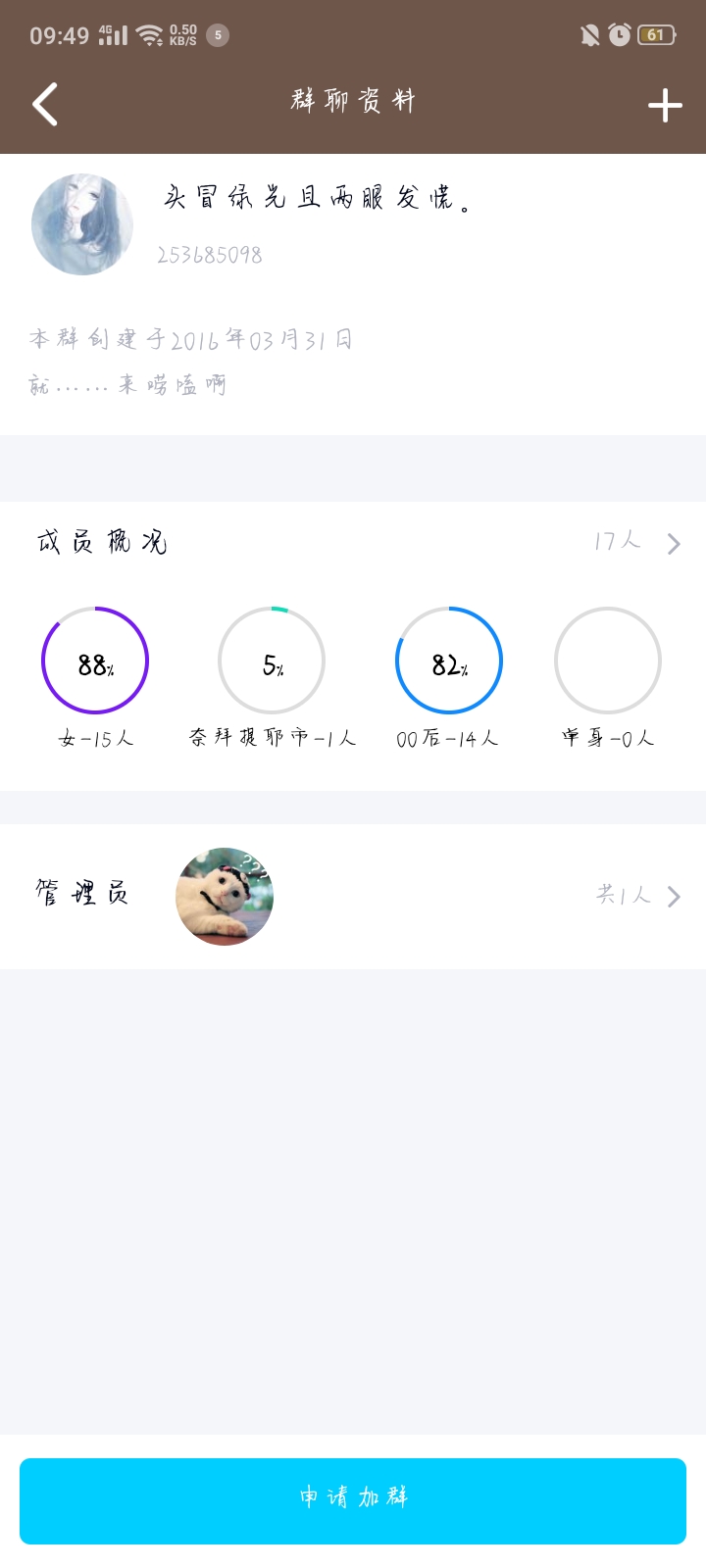Image resolution: width=706 pixels, height=1568 pixels.
Task: Open the group avatar picture
Action: point(82,224)
